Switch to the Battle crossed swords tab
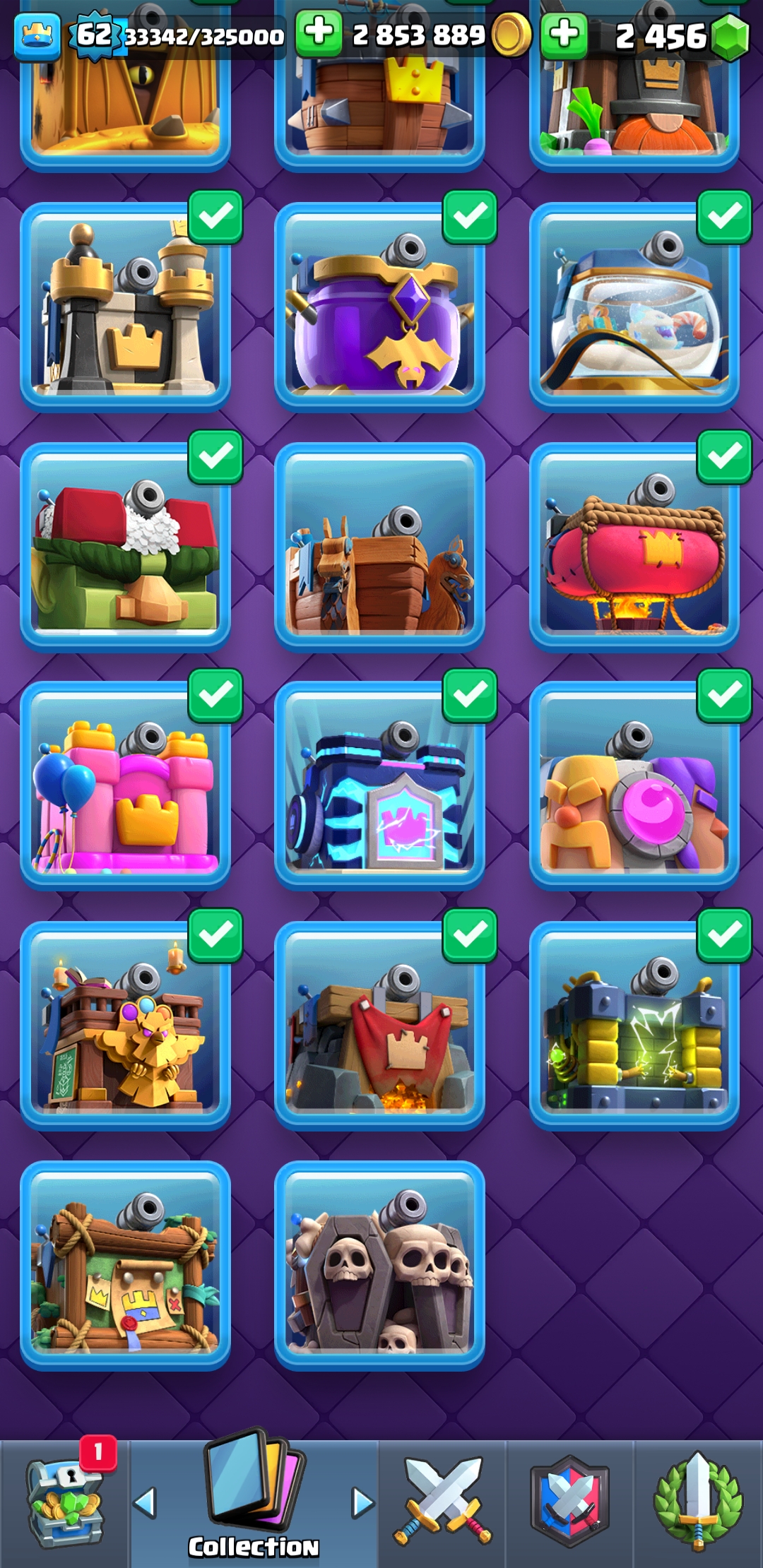The width and height of the screenshot is (763, 1568). 442,1503
